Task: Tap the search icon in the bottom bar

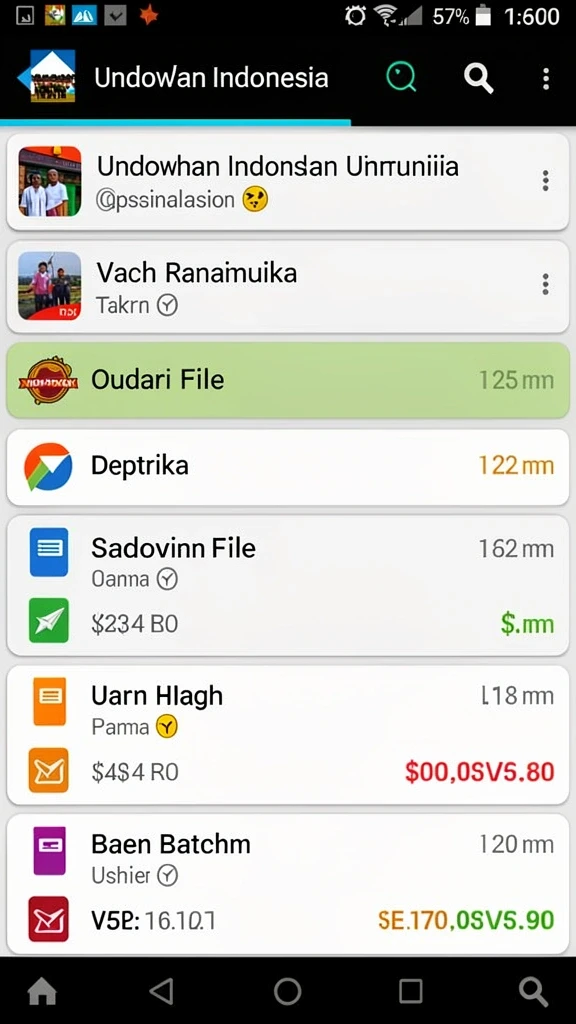Action: click(x=533, y=992)
